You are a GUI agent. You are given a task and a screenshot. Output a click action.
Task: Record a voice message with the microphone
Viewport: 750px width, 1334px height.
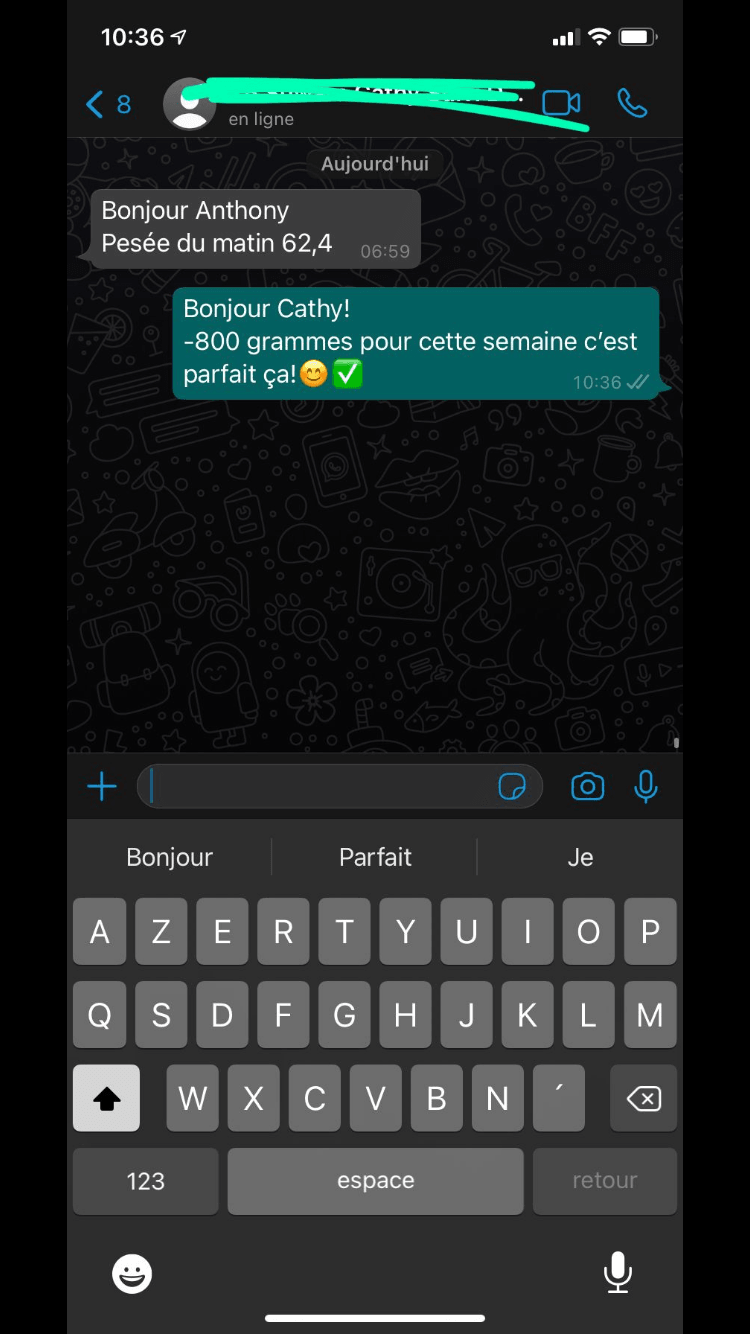pyautogui.click(x=646, y=787)
